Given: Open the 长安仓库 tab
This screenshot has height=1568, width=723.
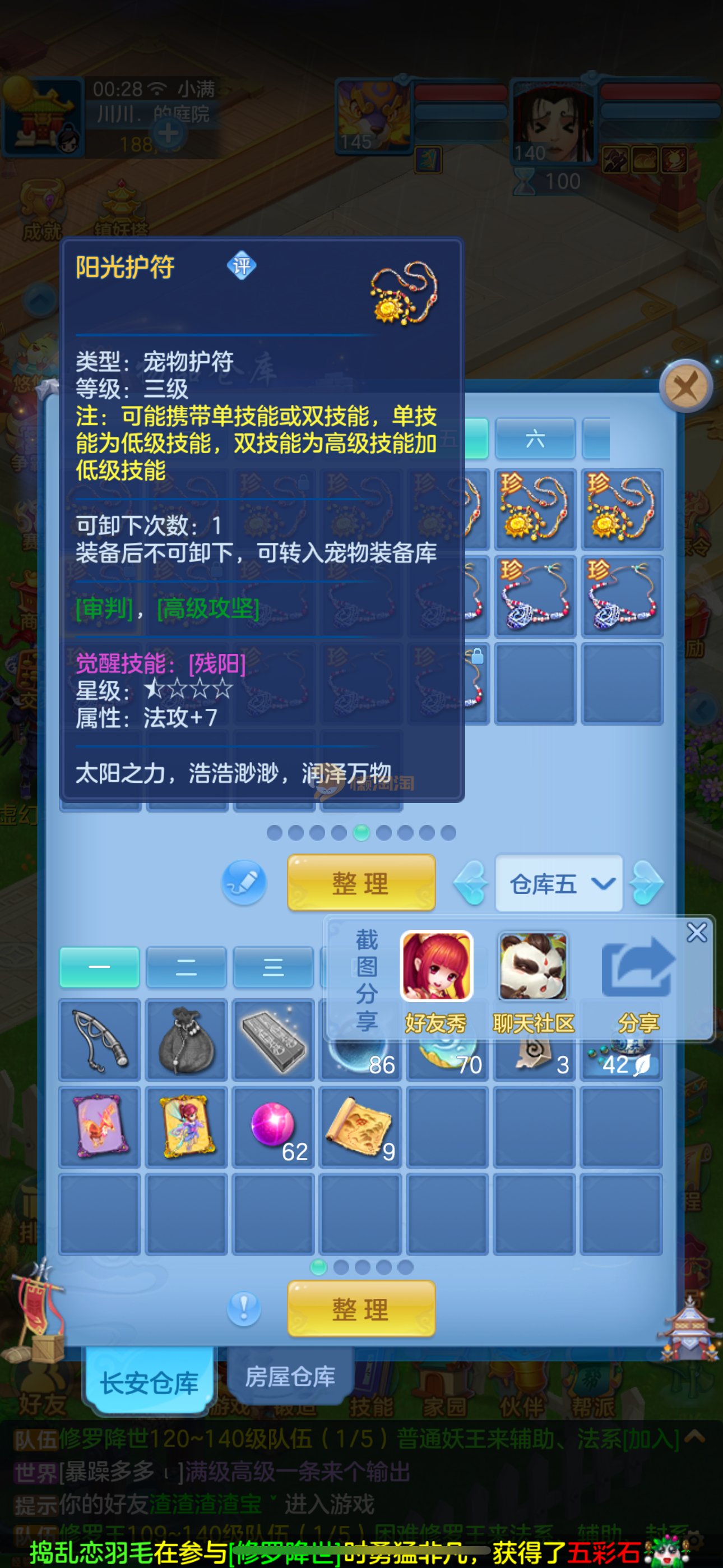Looking at the screenshot, I should click(x=149, y=1383).
